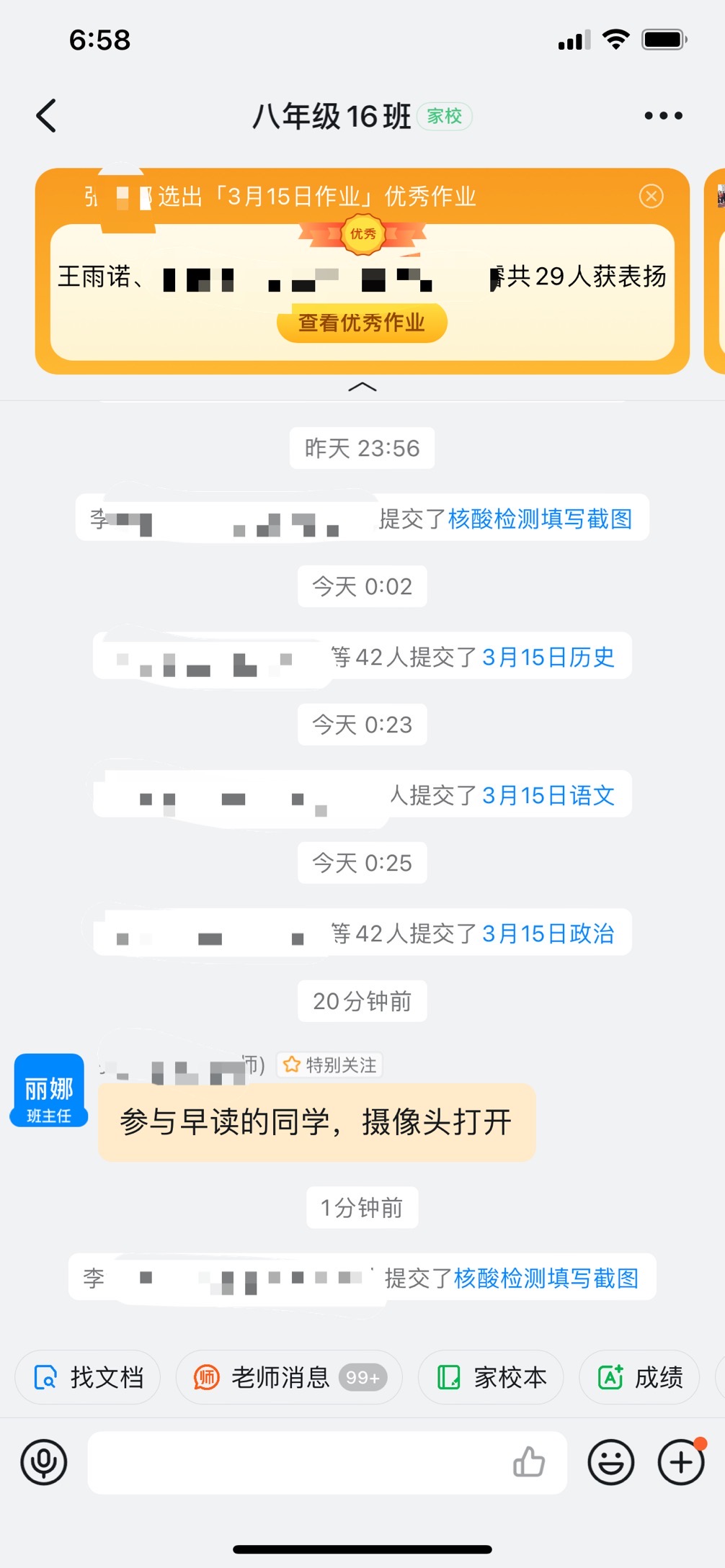Image resolution: width=725 pixels, height=1568 pixels.
Task: Toggle the 特别关注 star on teacher
Action: 329,1065
